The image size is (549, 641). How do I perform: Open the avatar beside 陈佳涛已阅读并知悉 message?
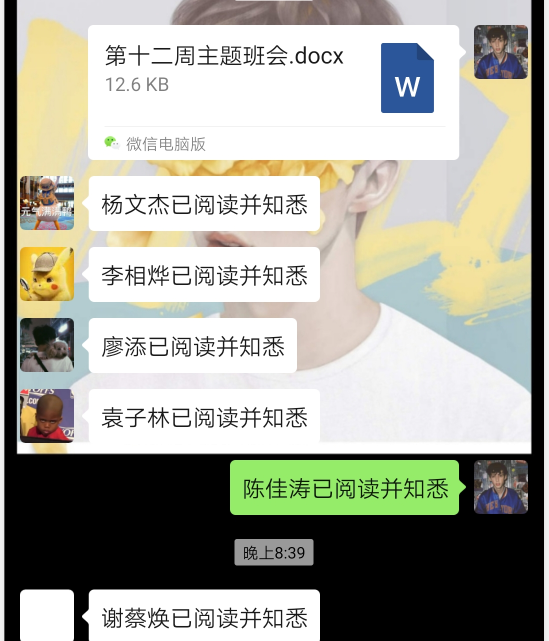coord(501,487)
